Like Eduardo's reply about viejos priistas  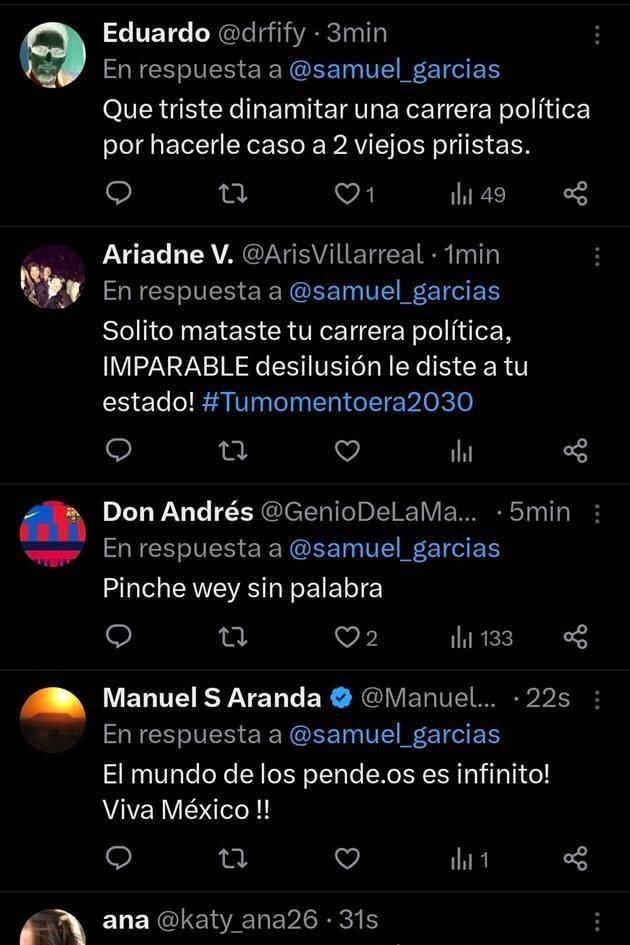point(346,195)
